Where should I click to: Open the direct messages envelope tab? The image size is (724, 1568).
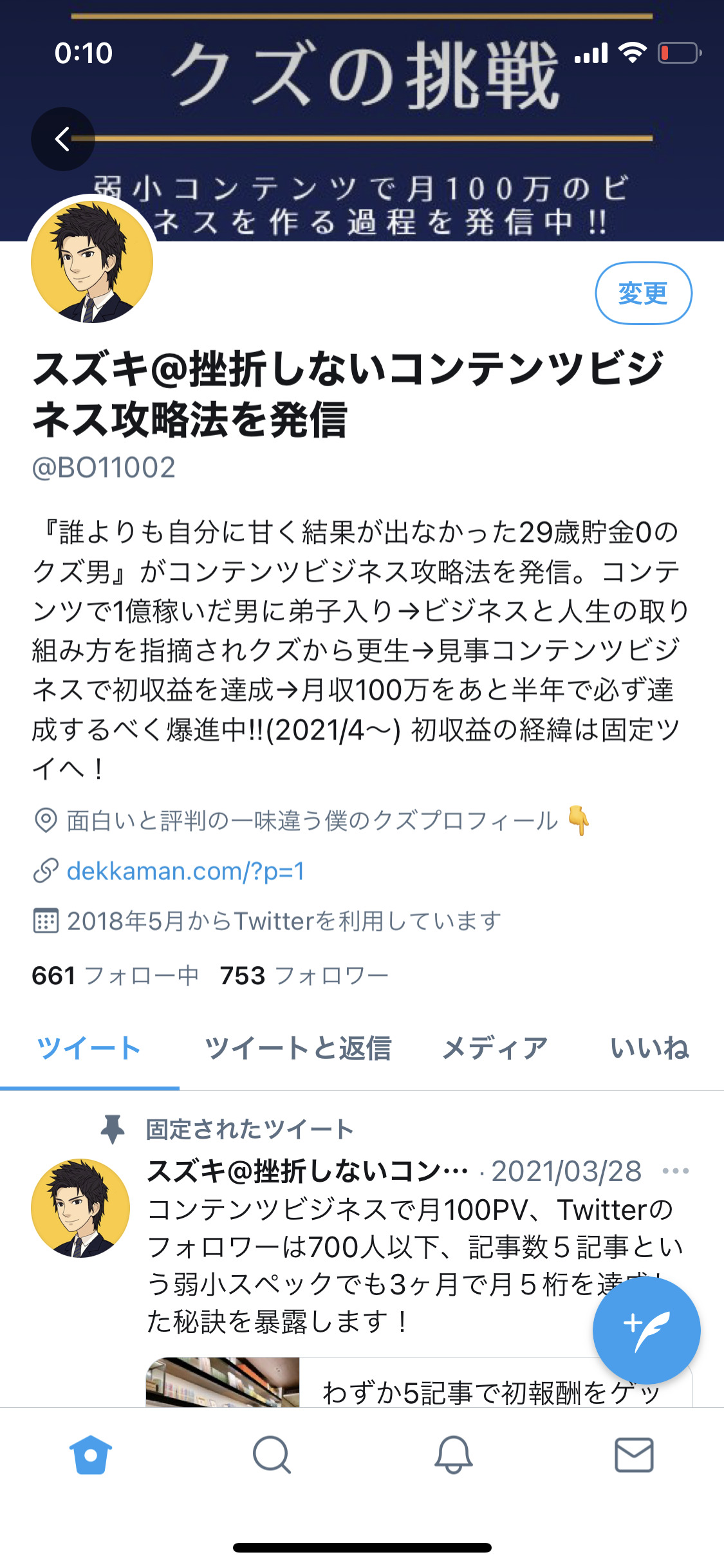click(x=635, y=1455)
